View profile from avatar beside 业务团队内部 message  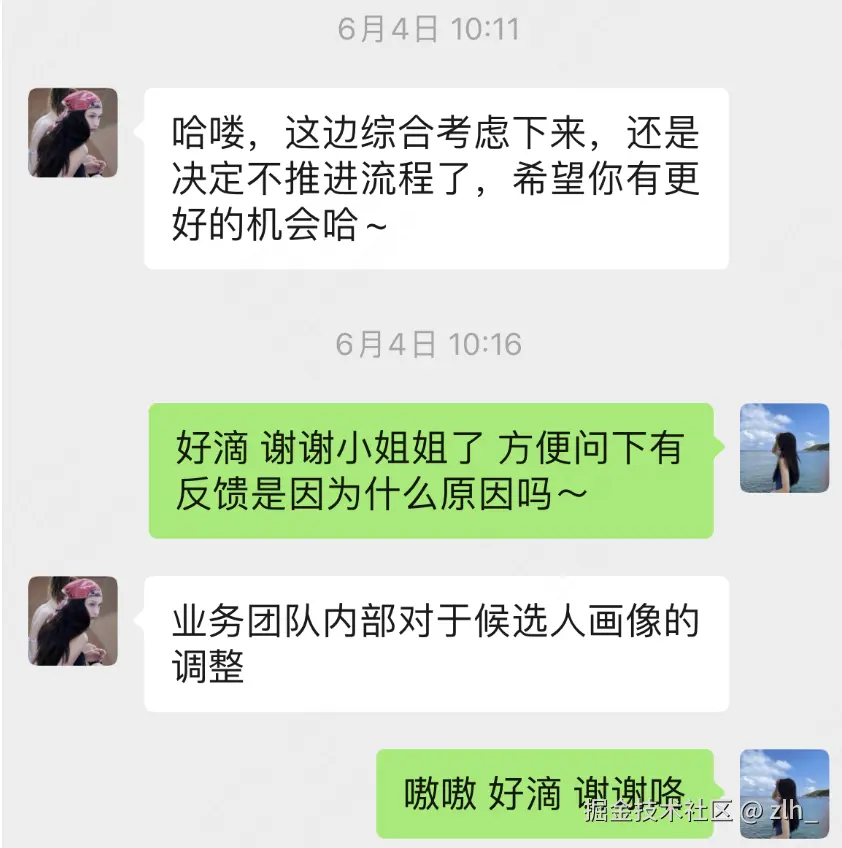73,621
